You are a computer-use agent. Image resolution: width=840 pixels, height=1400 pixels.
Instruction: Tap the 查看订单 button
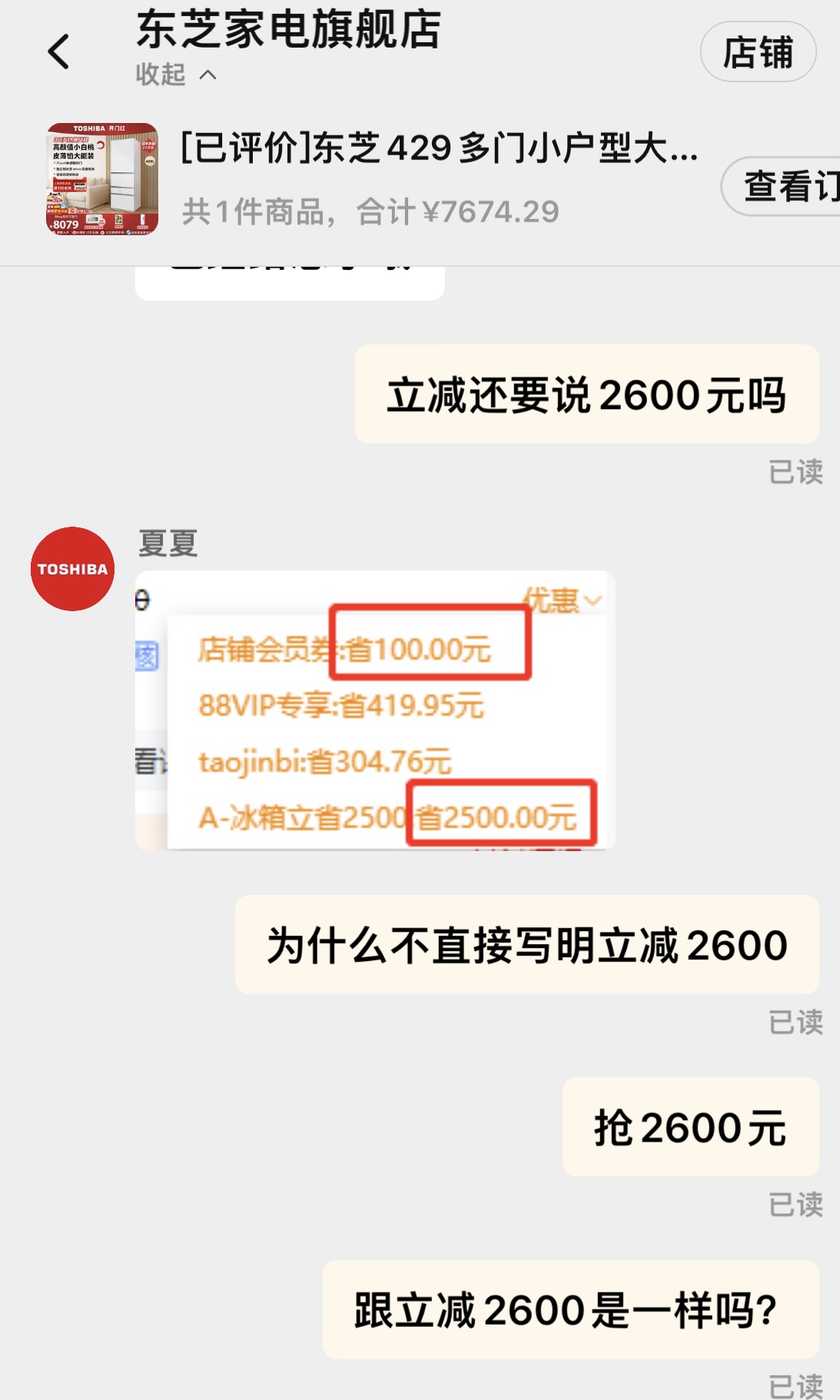(x=781, y=186)
